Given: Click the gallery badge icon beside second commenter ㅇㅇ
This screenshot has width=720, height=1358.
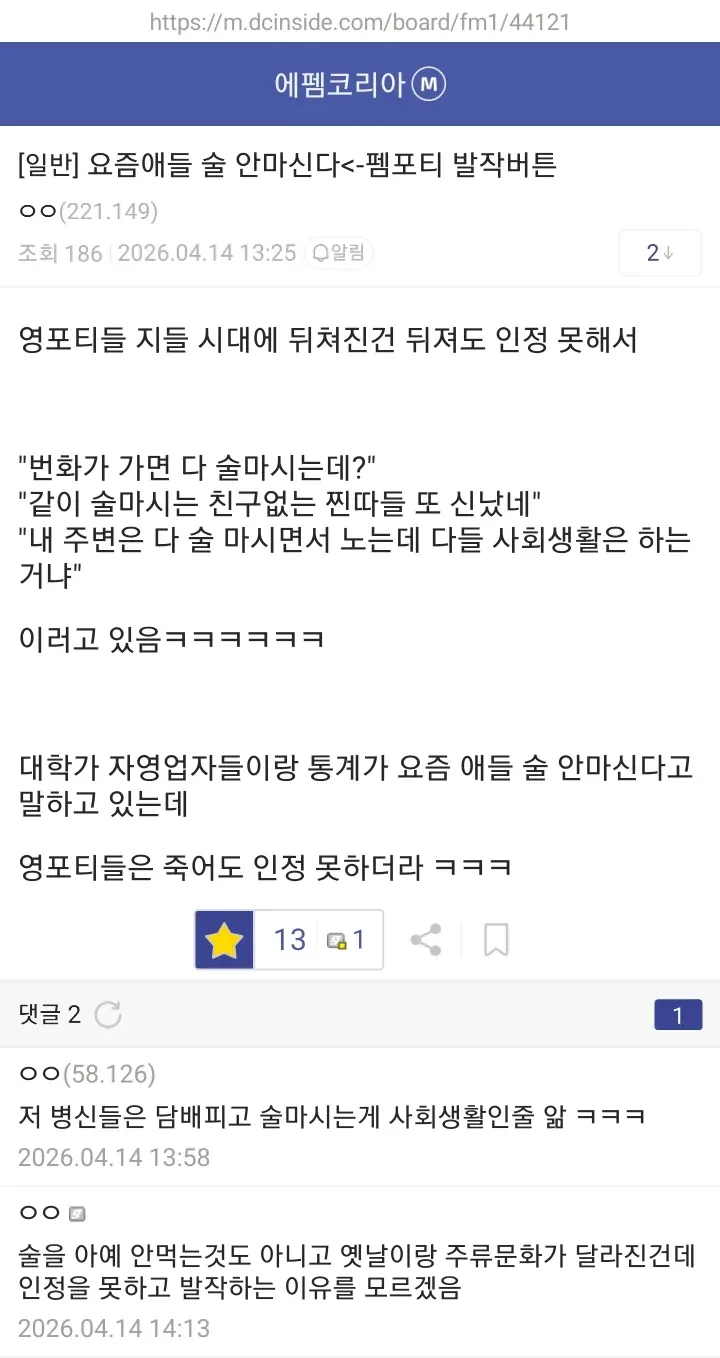Looking at the screenshot, I should 76,1213.
